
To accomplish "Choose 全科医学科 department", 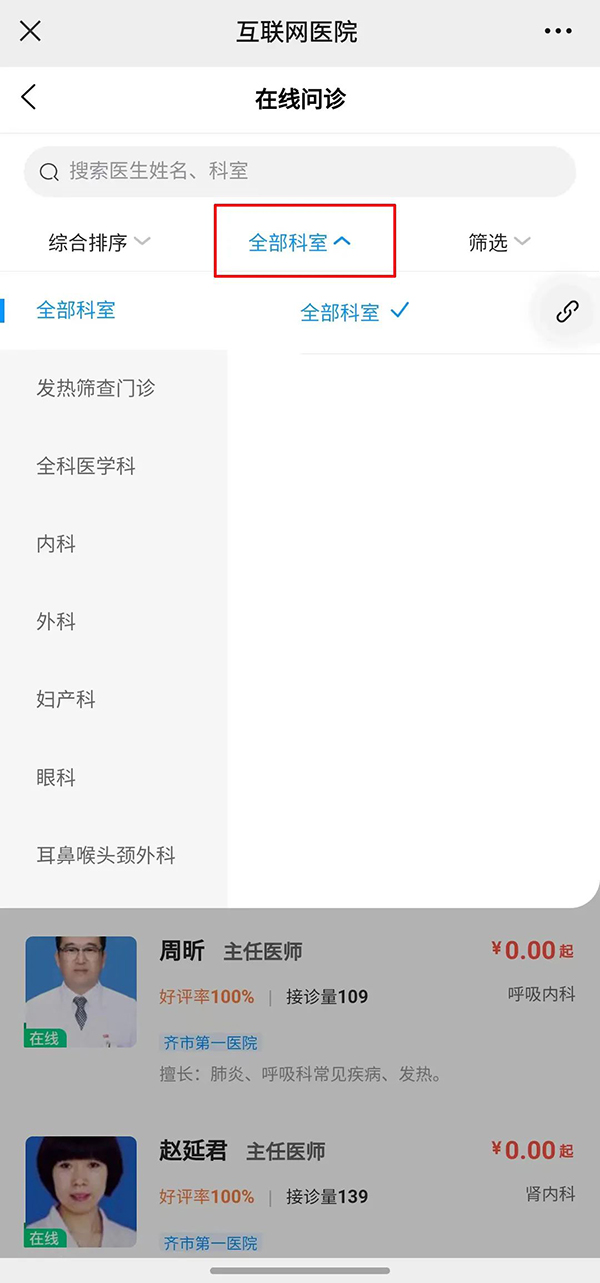I will pos(114,466).
